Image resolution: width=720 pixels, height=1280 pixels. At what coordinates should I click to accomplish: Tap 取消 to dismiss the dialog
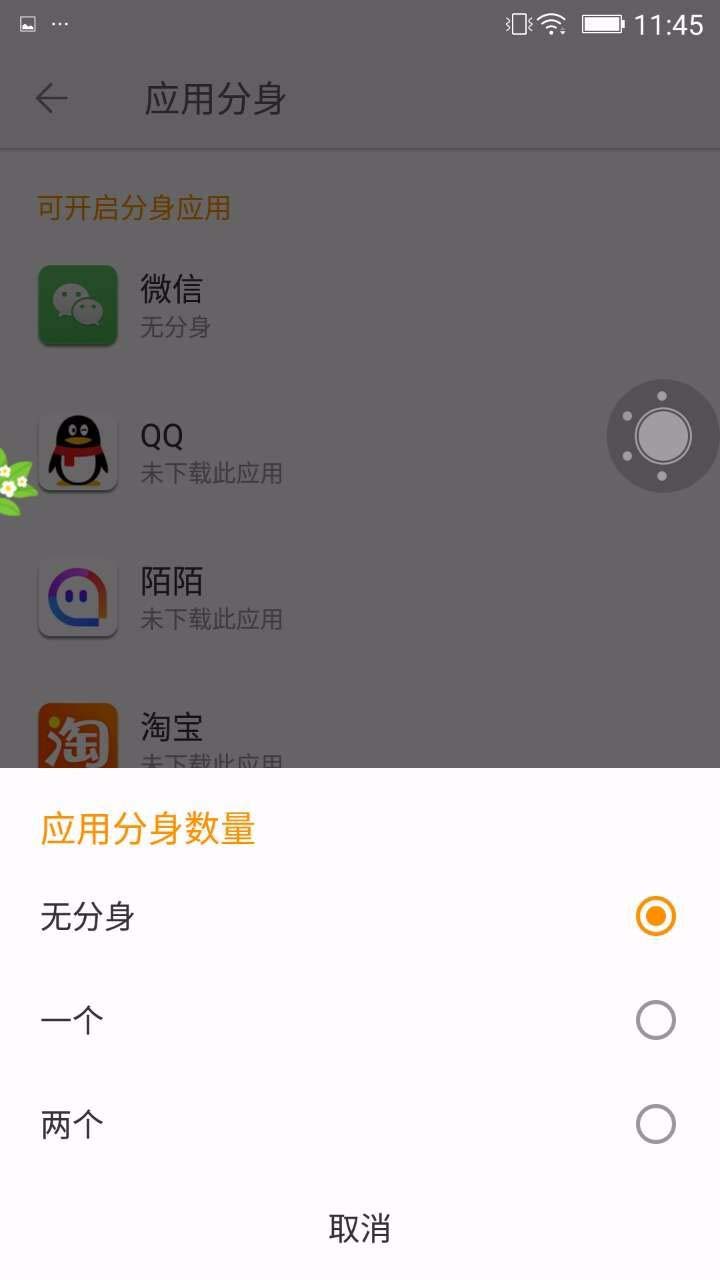click(359, 1228)
